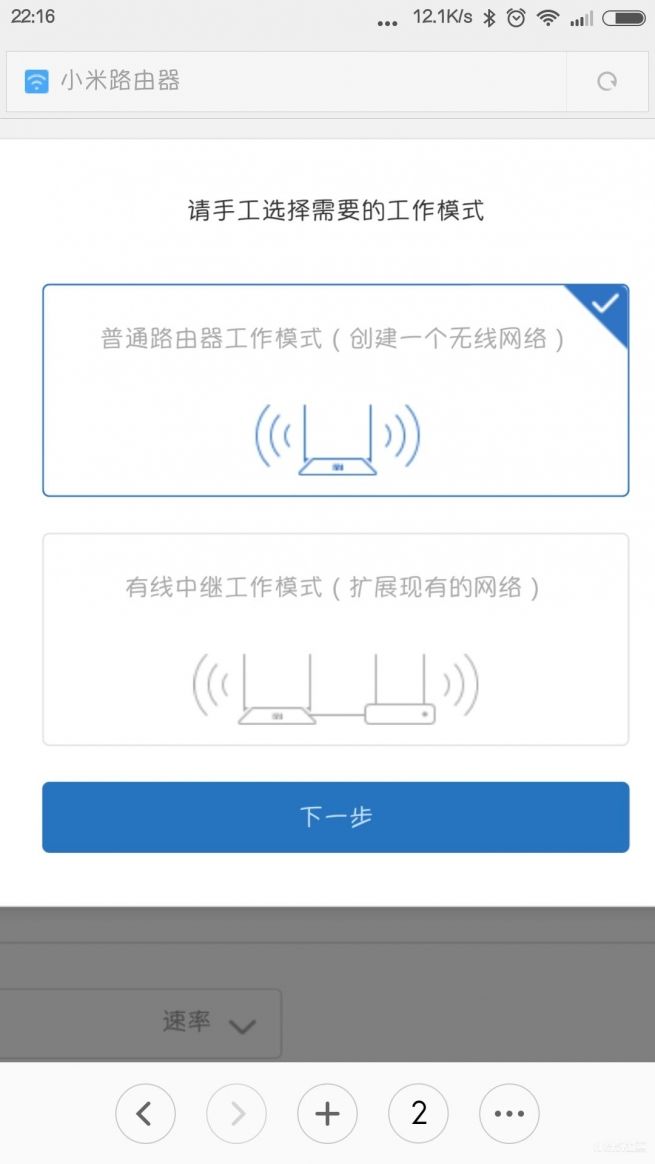Continue with the 下一步 button
The height and width of the screenshot is (1164, 655).
[x=336, y=817]
